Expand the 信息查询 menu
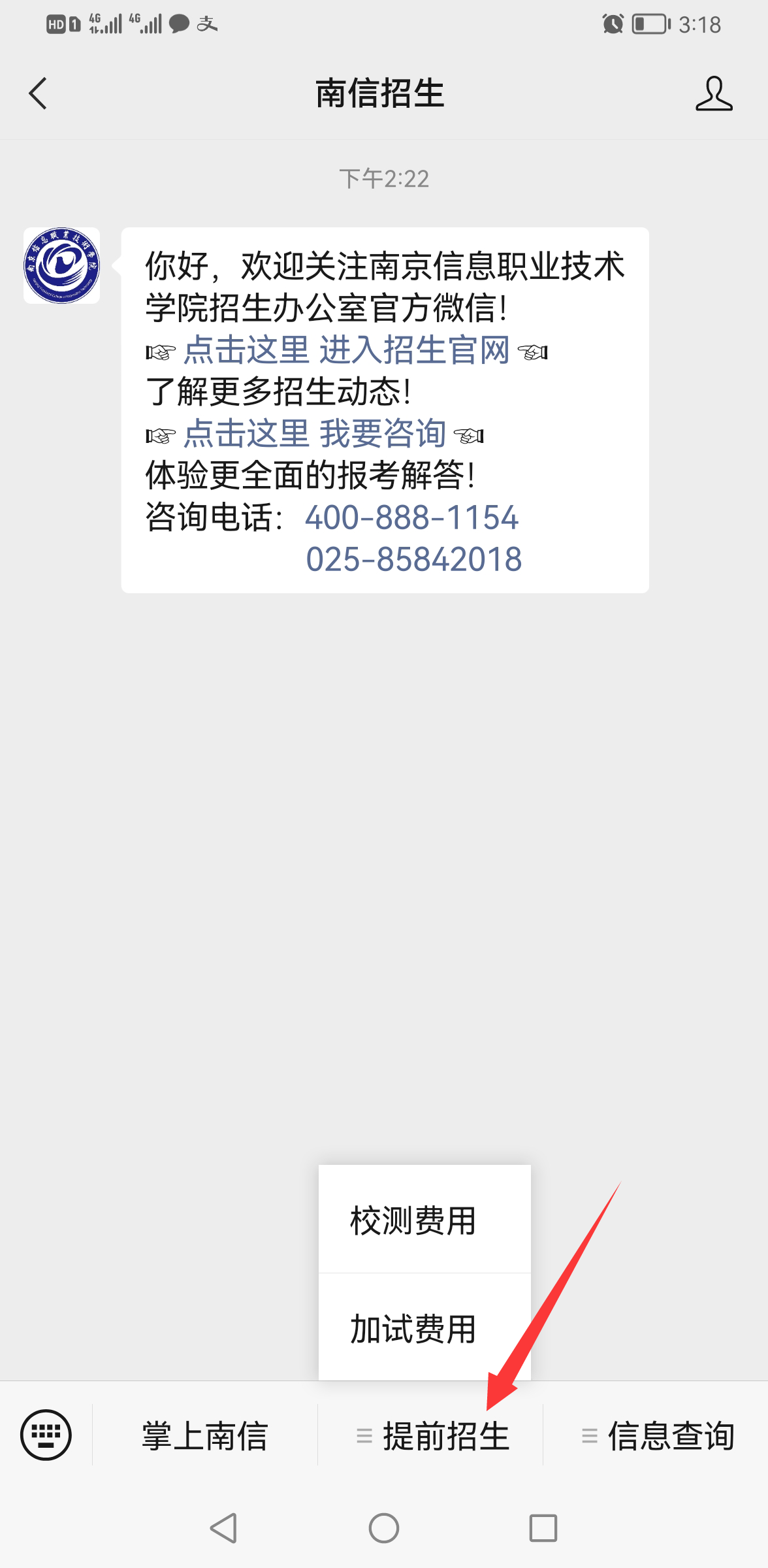 click(657, 1436)
